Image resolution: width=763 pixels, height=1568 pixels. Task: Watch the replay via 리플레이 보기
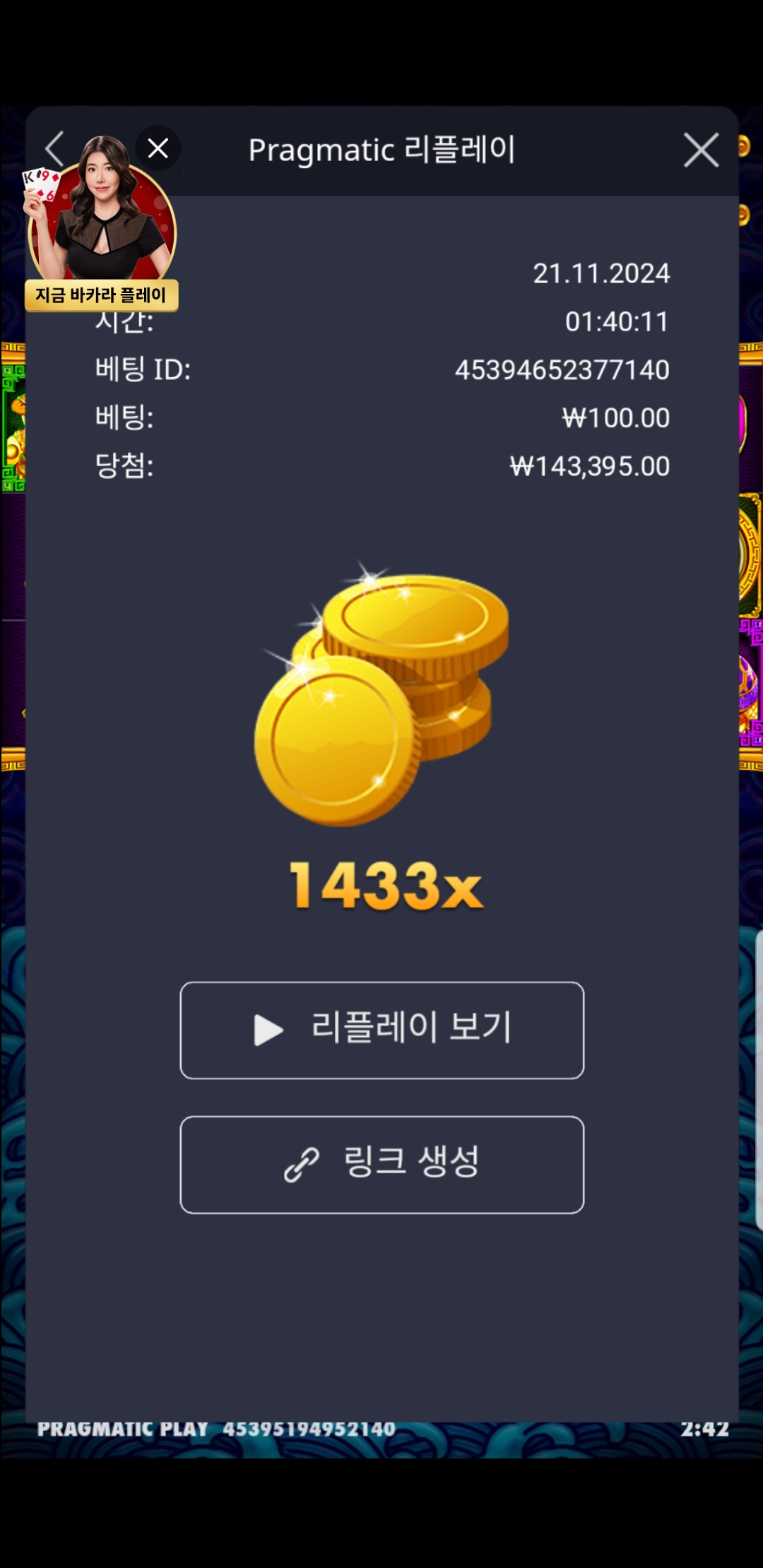pyautogui.click(x=381, y=1030)
